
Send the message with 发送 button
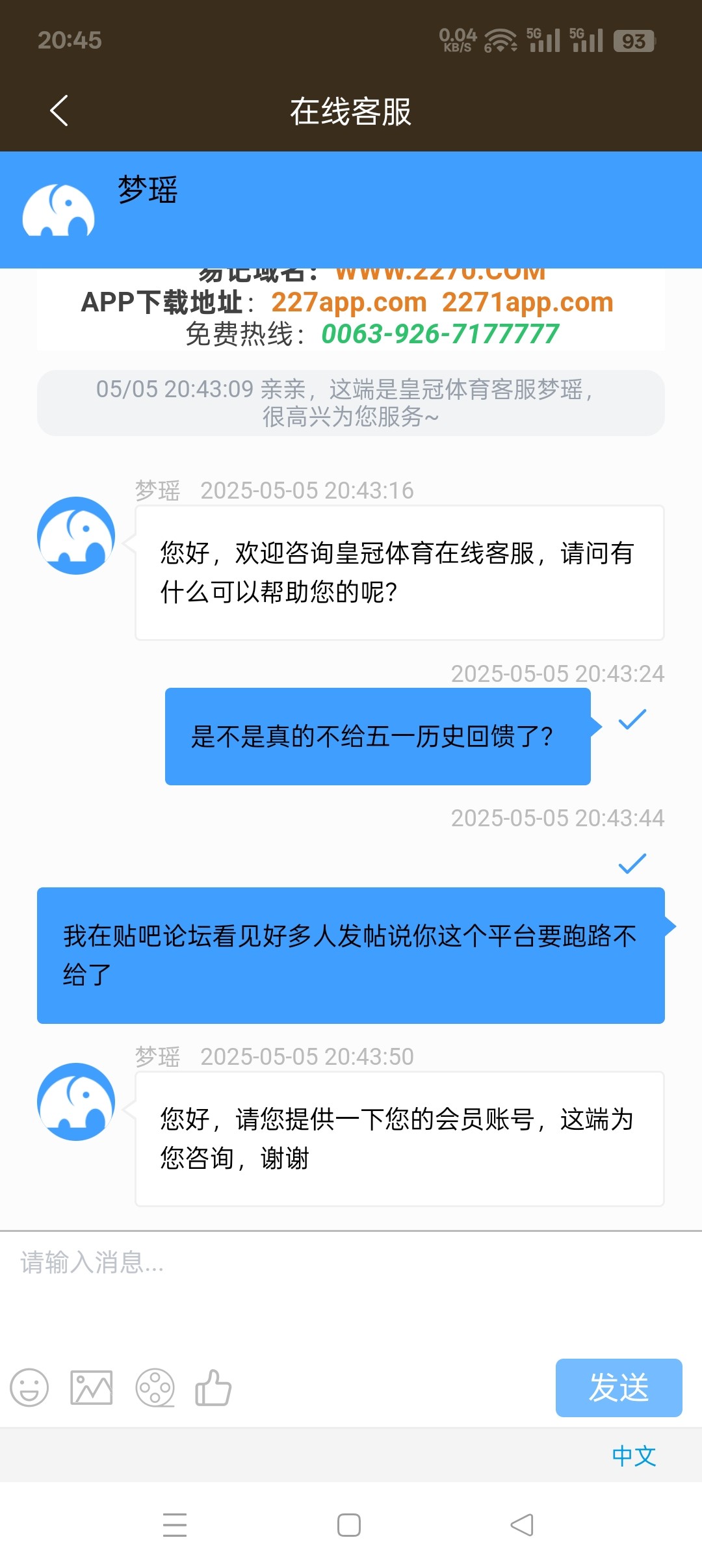618,1387
